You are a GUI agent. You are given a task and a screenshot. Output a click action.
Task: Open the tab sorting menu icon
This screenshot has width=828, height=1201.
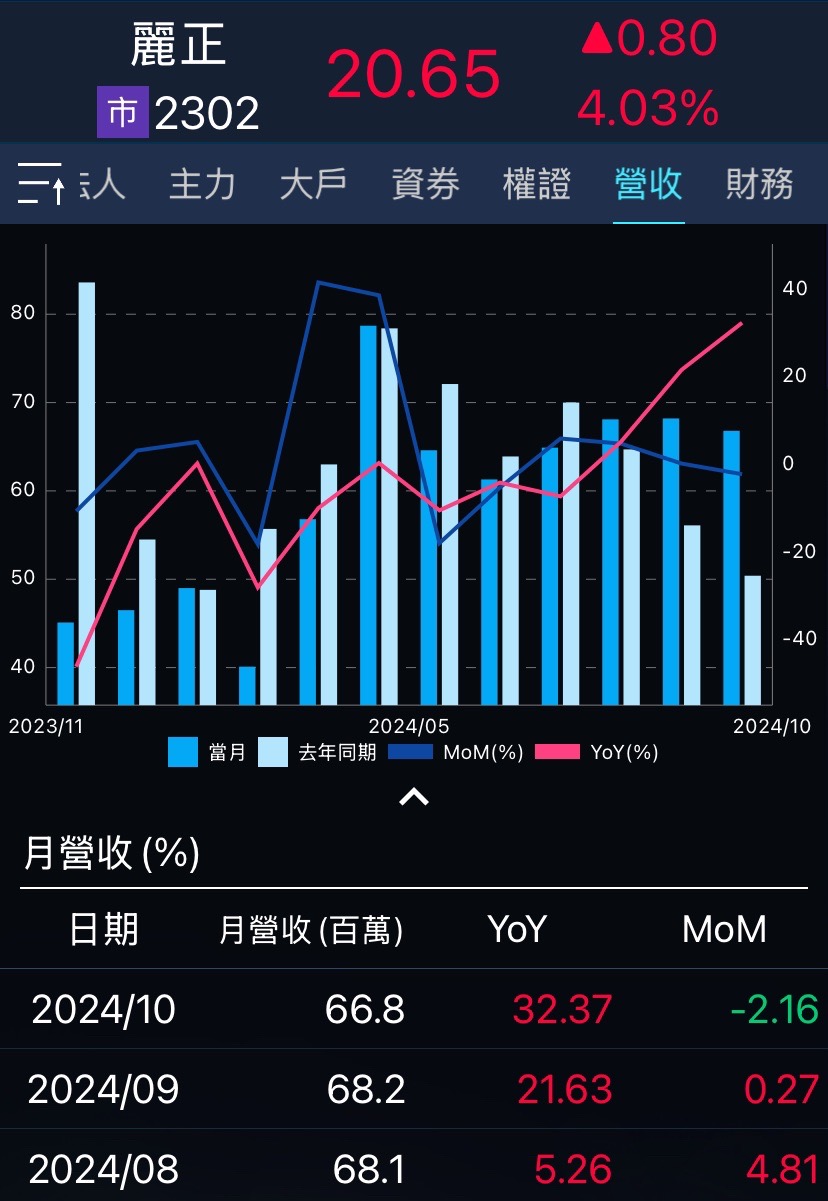41,184
